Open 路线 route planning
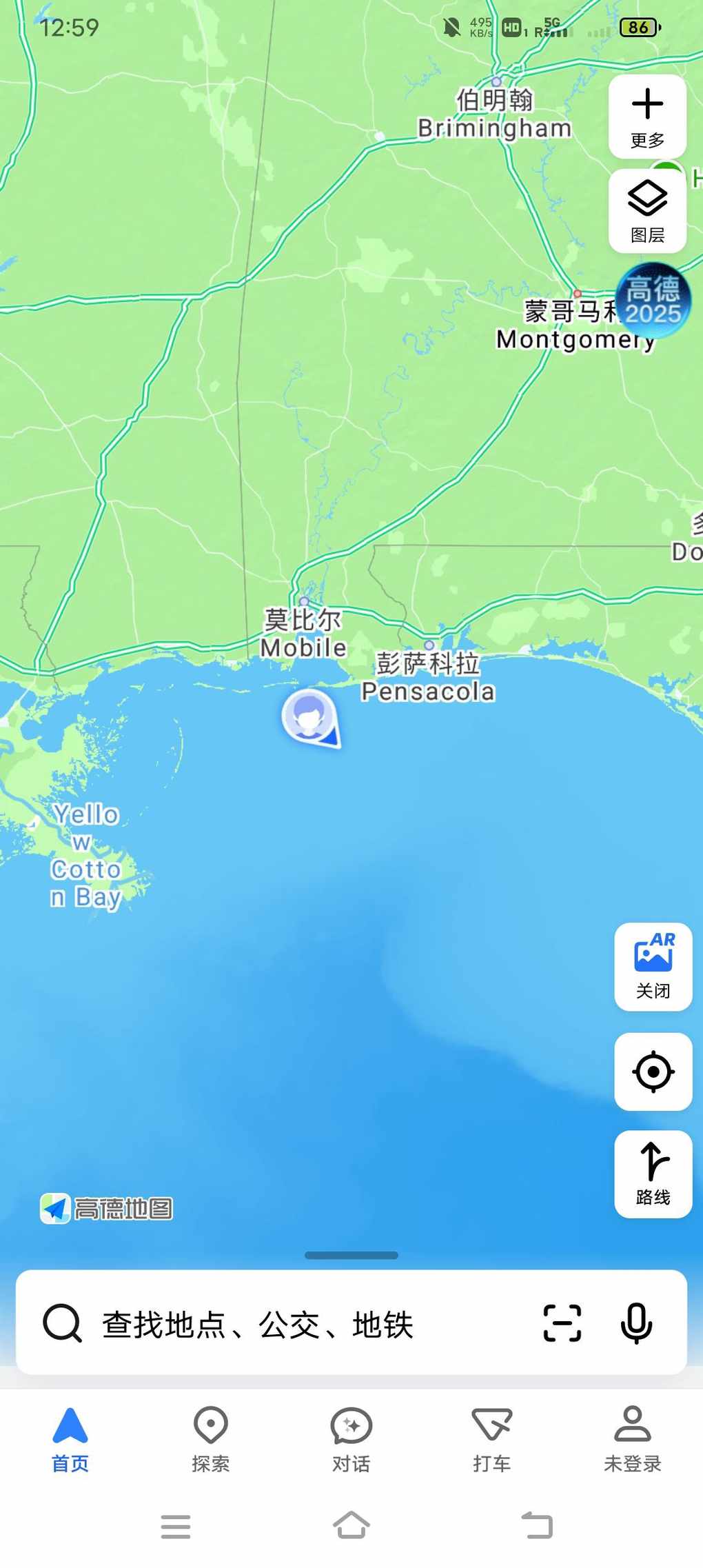 coord(653,1174)
